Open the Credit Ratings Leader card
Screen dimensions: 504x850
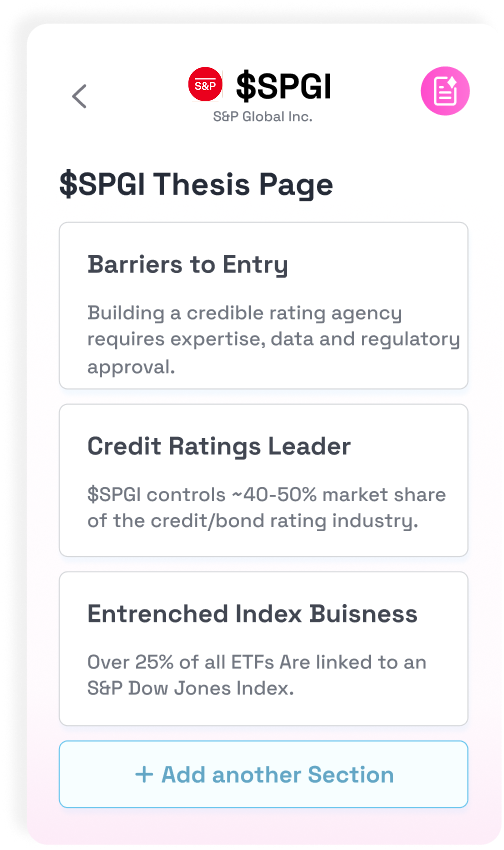(263, 480)
